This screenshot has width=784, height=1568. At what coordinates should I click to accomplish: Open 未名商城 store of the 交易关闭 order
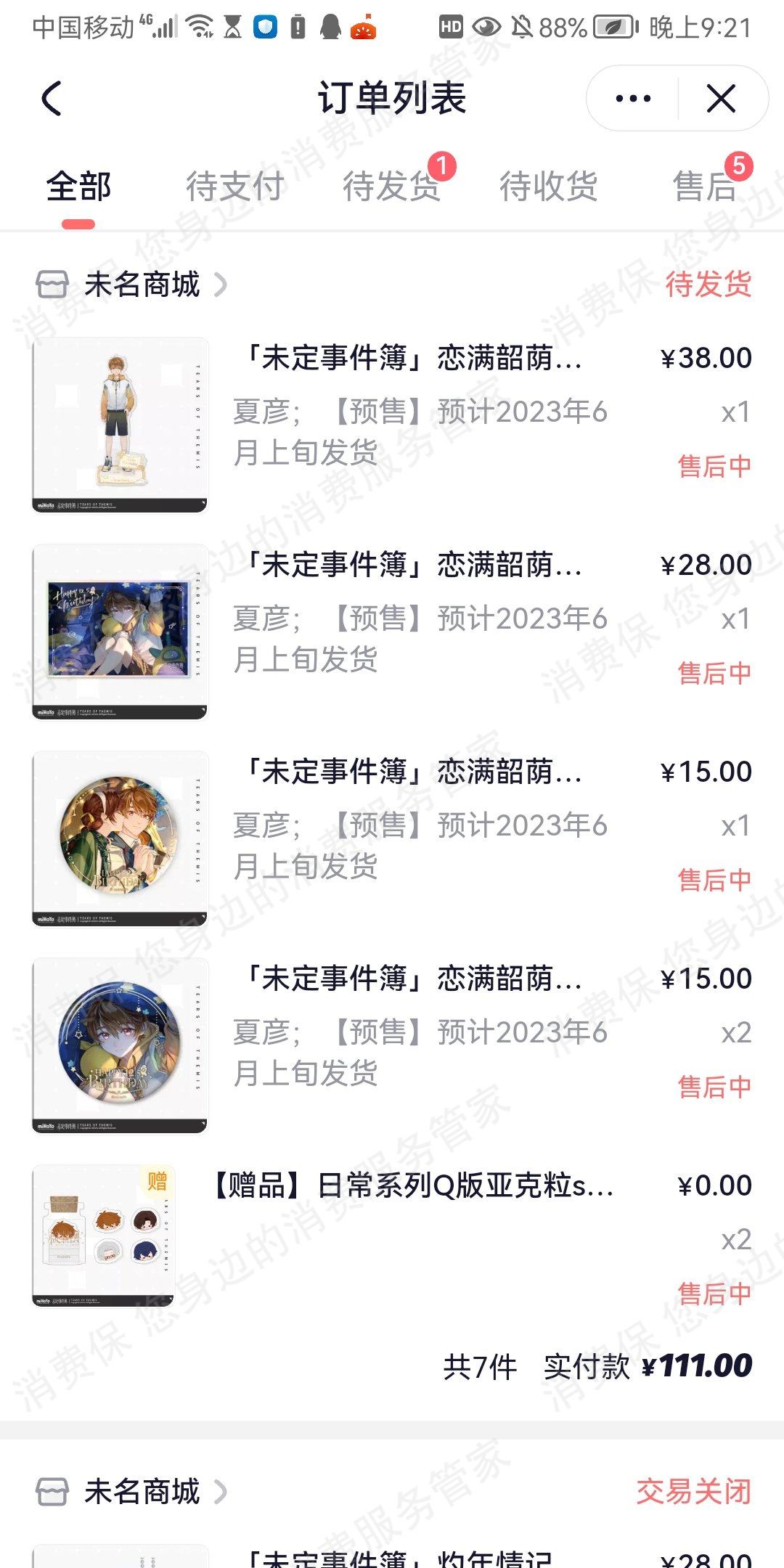coord(142,1493)
